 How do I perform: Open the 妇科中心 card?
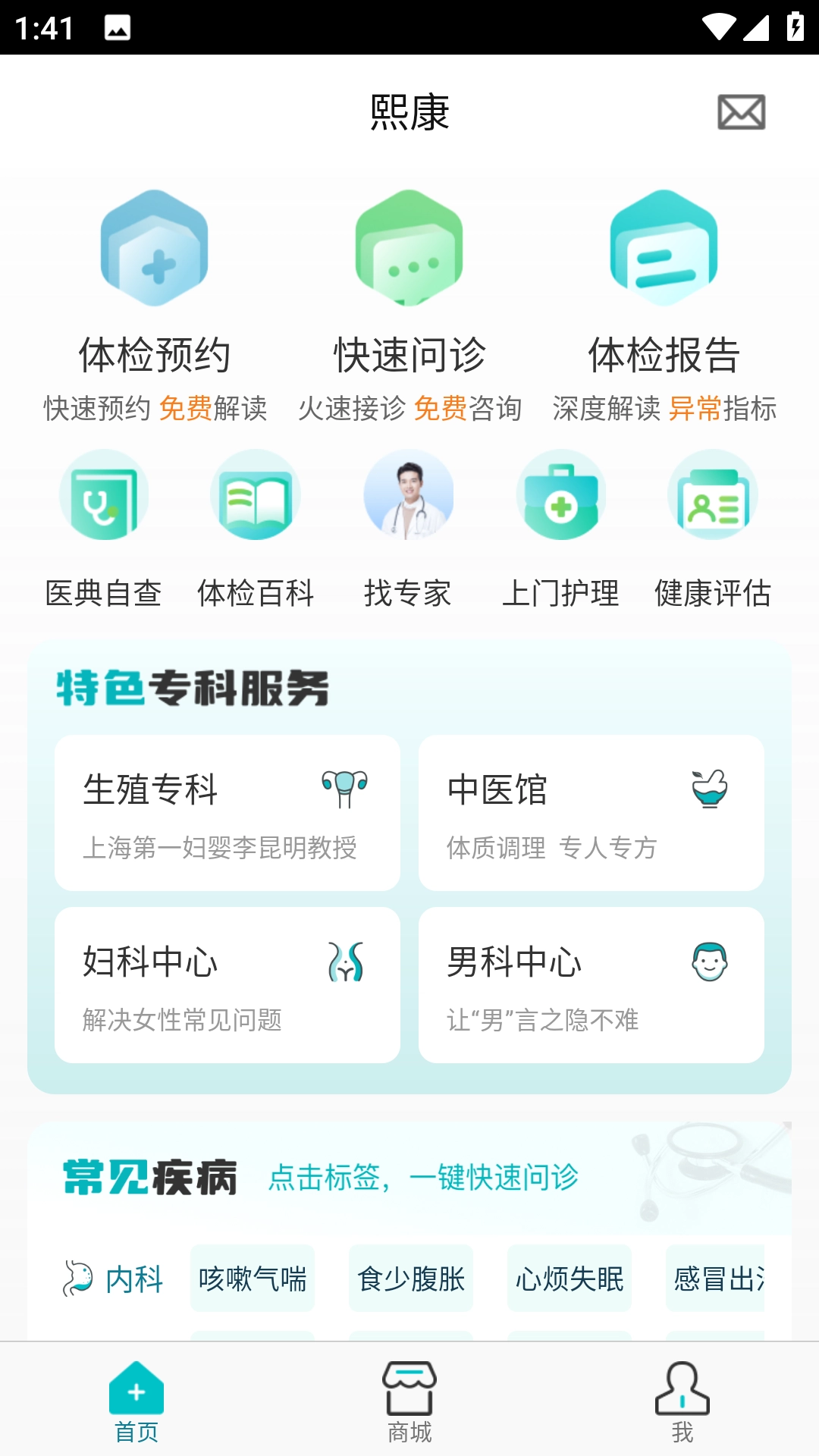[227, 985]
